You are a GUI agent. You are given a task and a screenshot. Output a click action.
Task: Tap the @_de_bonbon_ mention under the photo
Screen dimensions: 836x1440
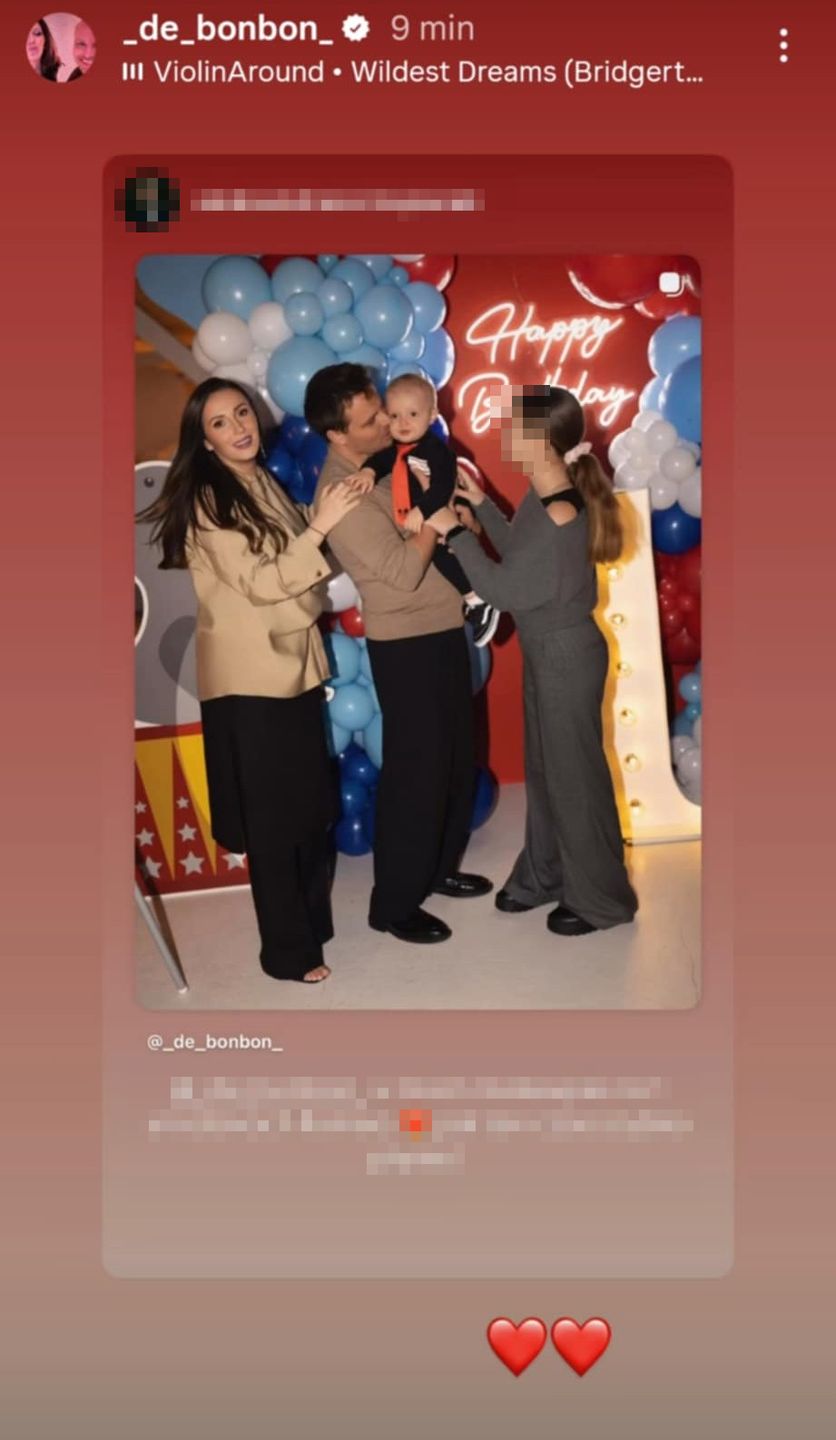click(x=215, y=1042)
